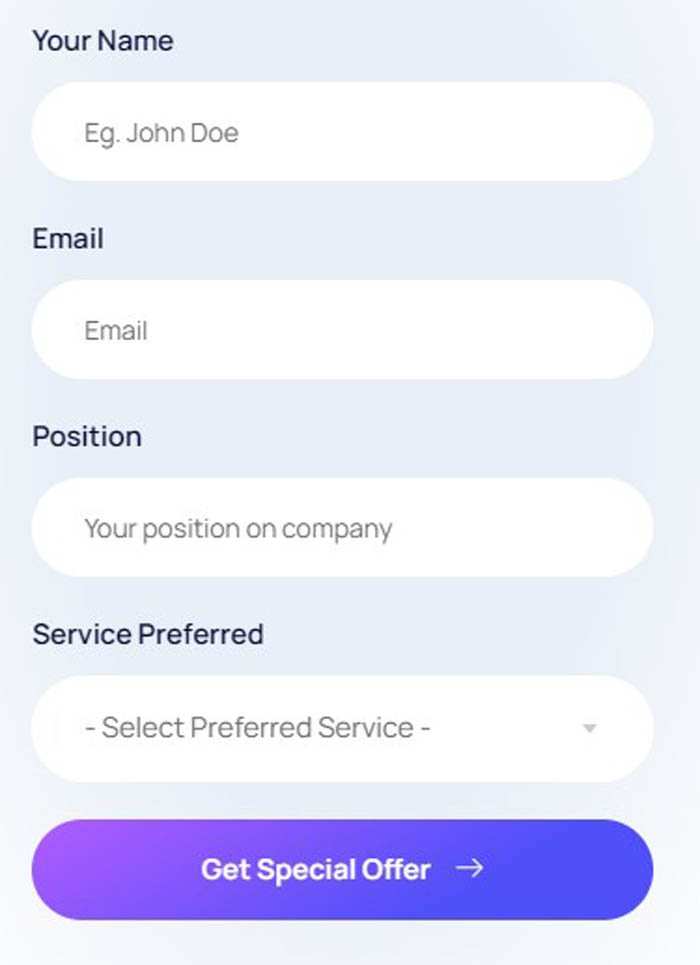
Task: Focus the Email input field
Action: coord(342,330)
